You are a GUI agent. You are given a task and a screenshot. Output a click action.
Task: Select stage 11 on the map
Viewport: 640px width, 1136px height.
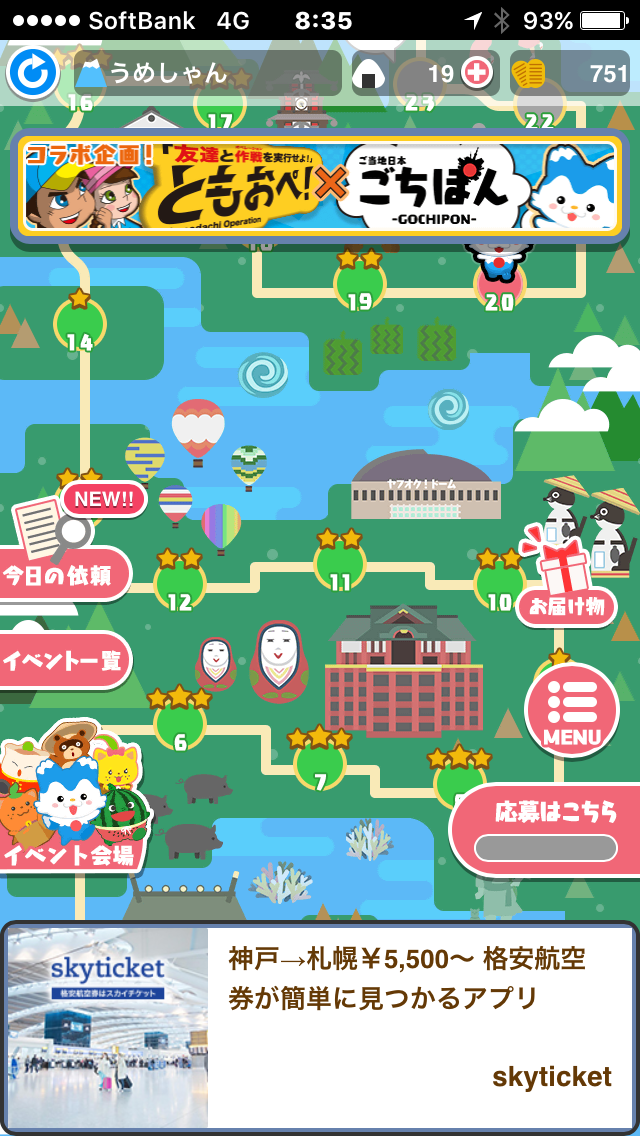(x=340, y=568)
